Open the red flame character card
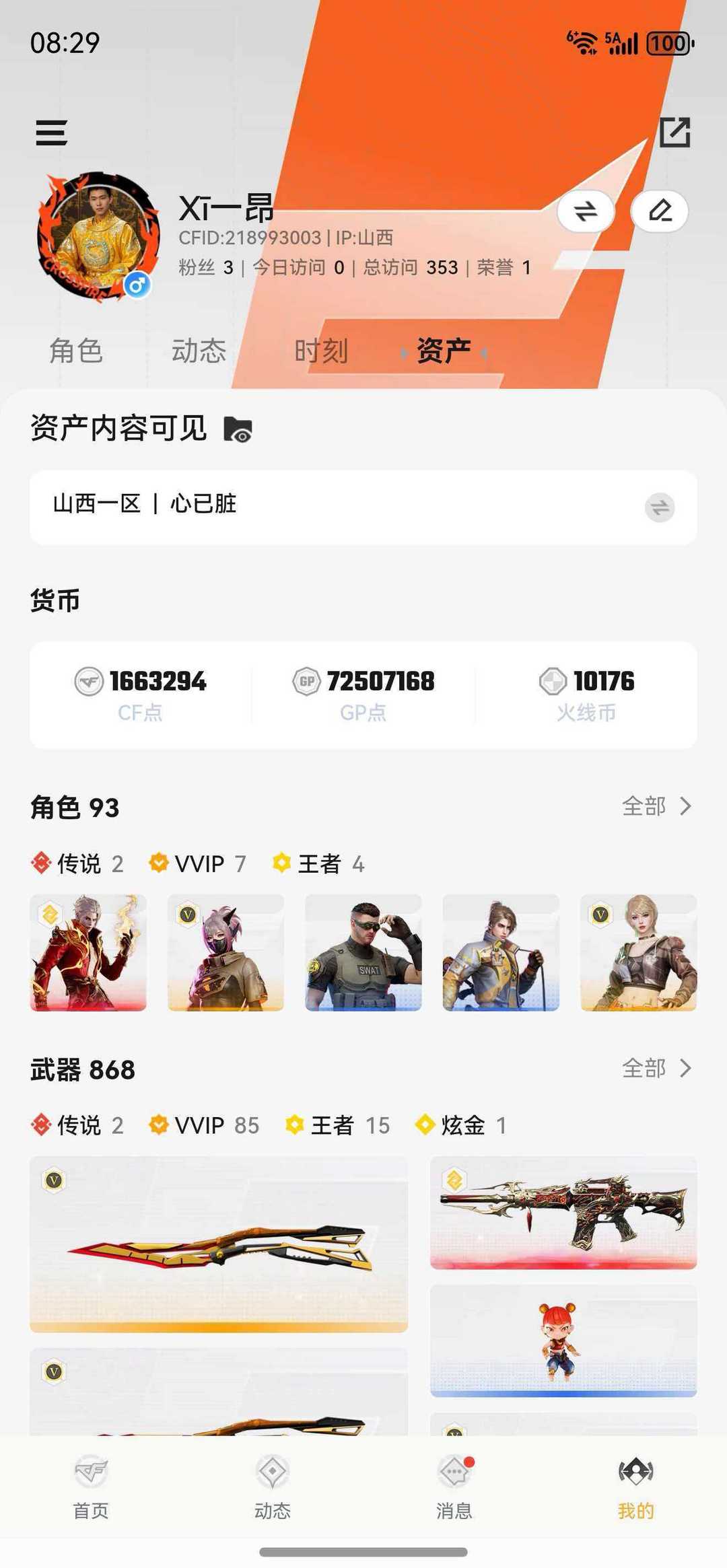 coord(88,952)
